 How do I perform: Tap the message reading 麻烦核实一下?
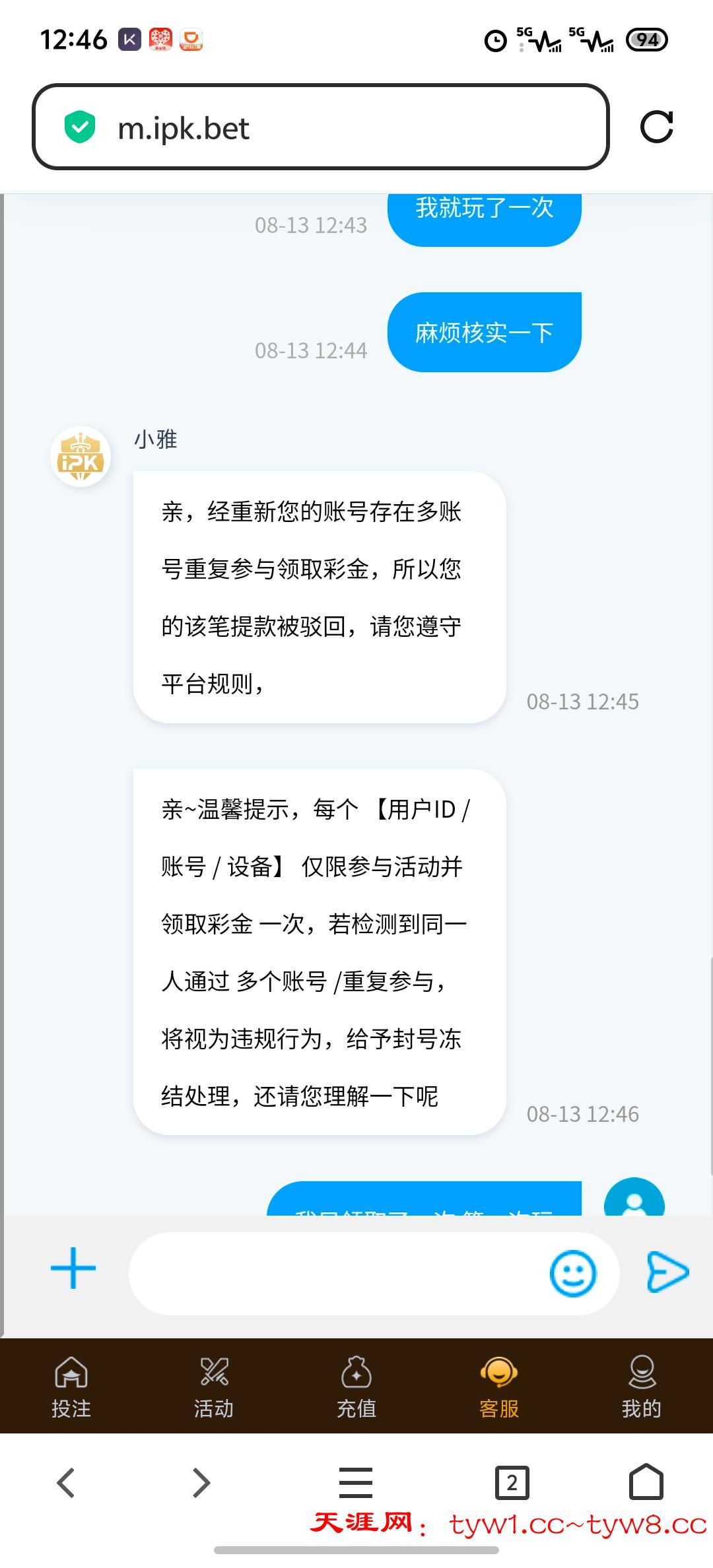(484, 332)
